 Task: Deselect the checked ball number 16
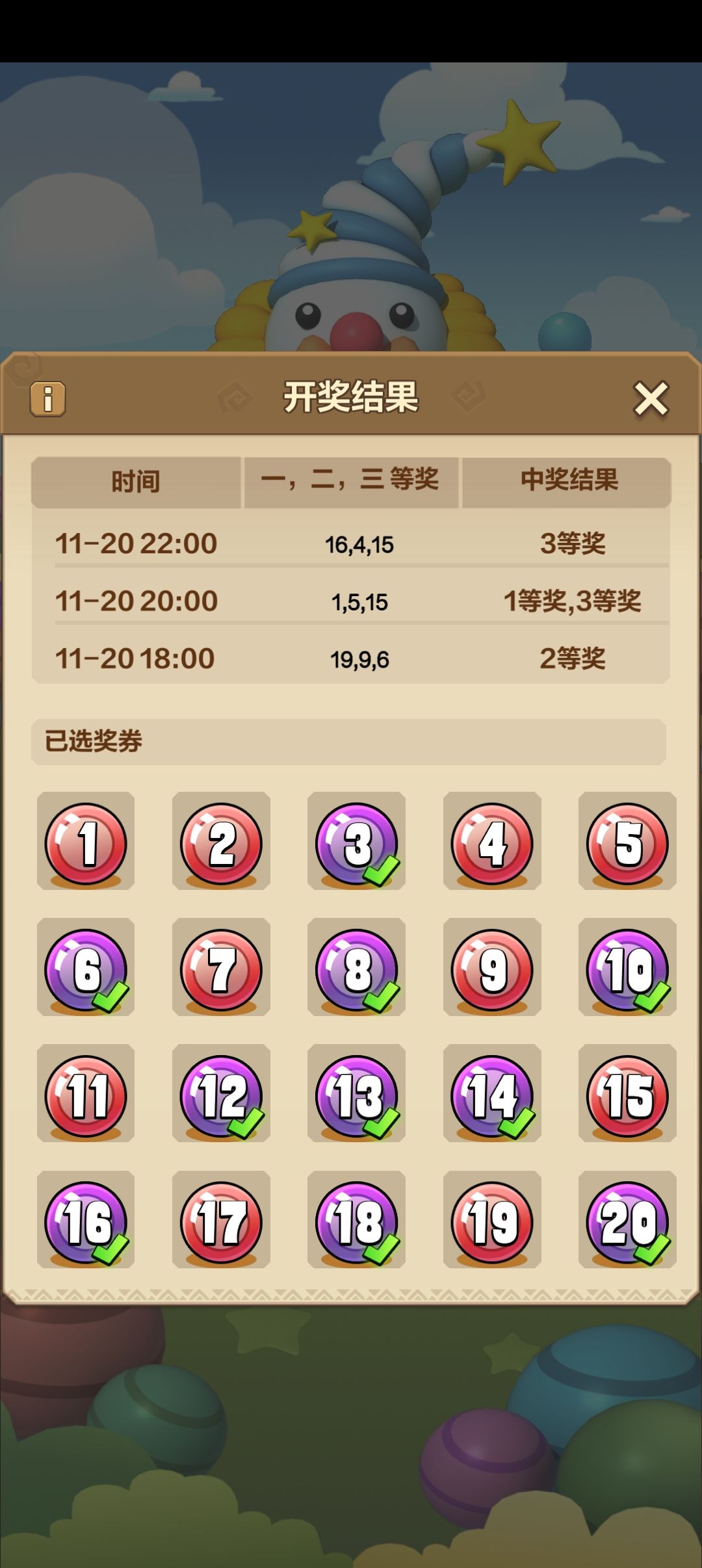tap(85, 1222)
